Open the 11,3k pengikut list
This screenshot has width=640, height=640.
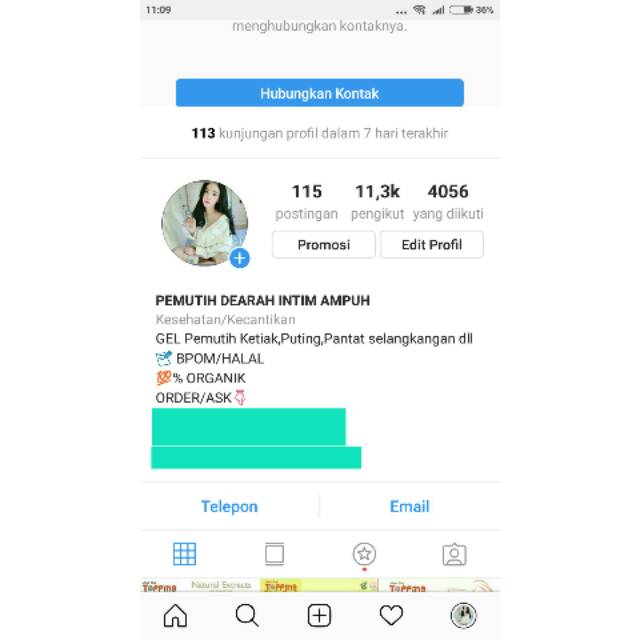(379, 201)
